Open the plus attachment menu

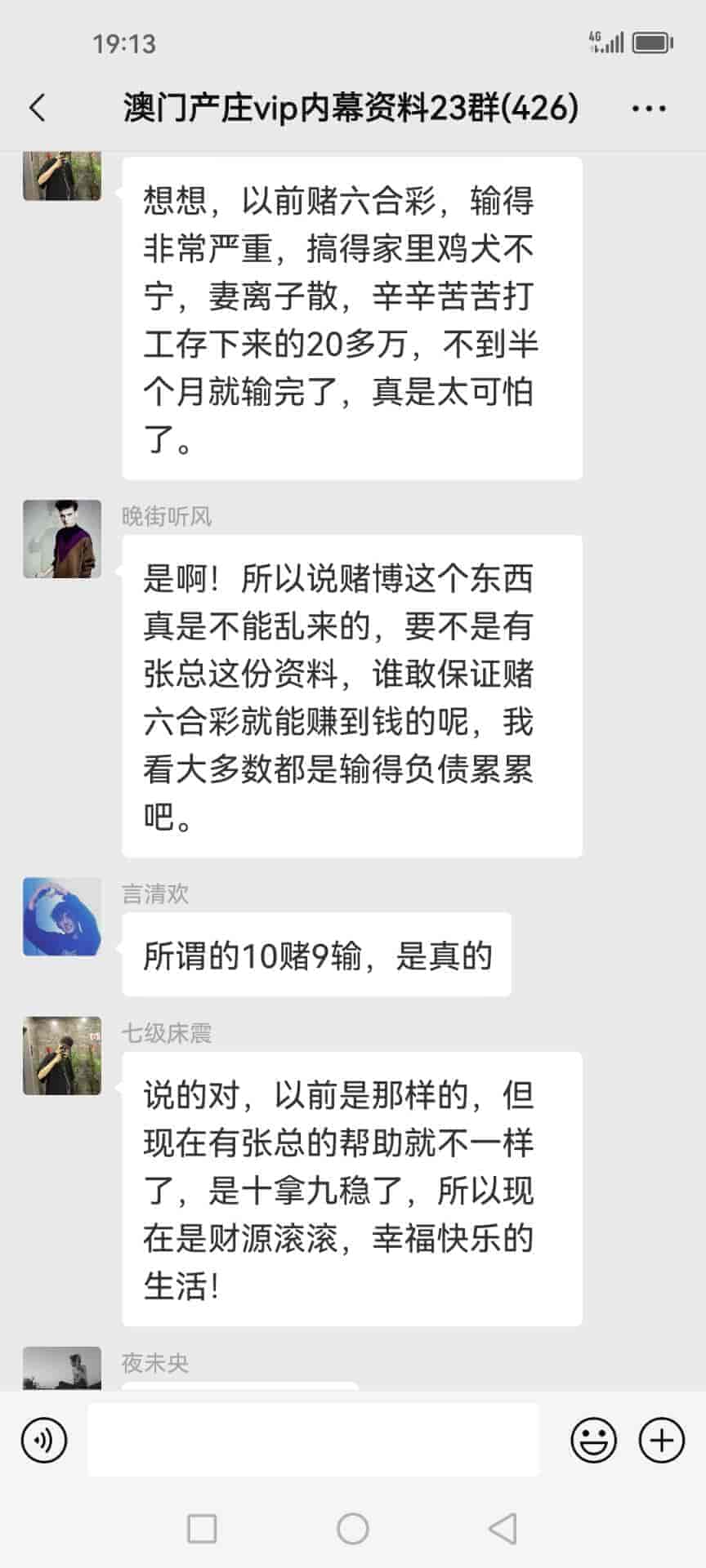(661, 1440)
